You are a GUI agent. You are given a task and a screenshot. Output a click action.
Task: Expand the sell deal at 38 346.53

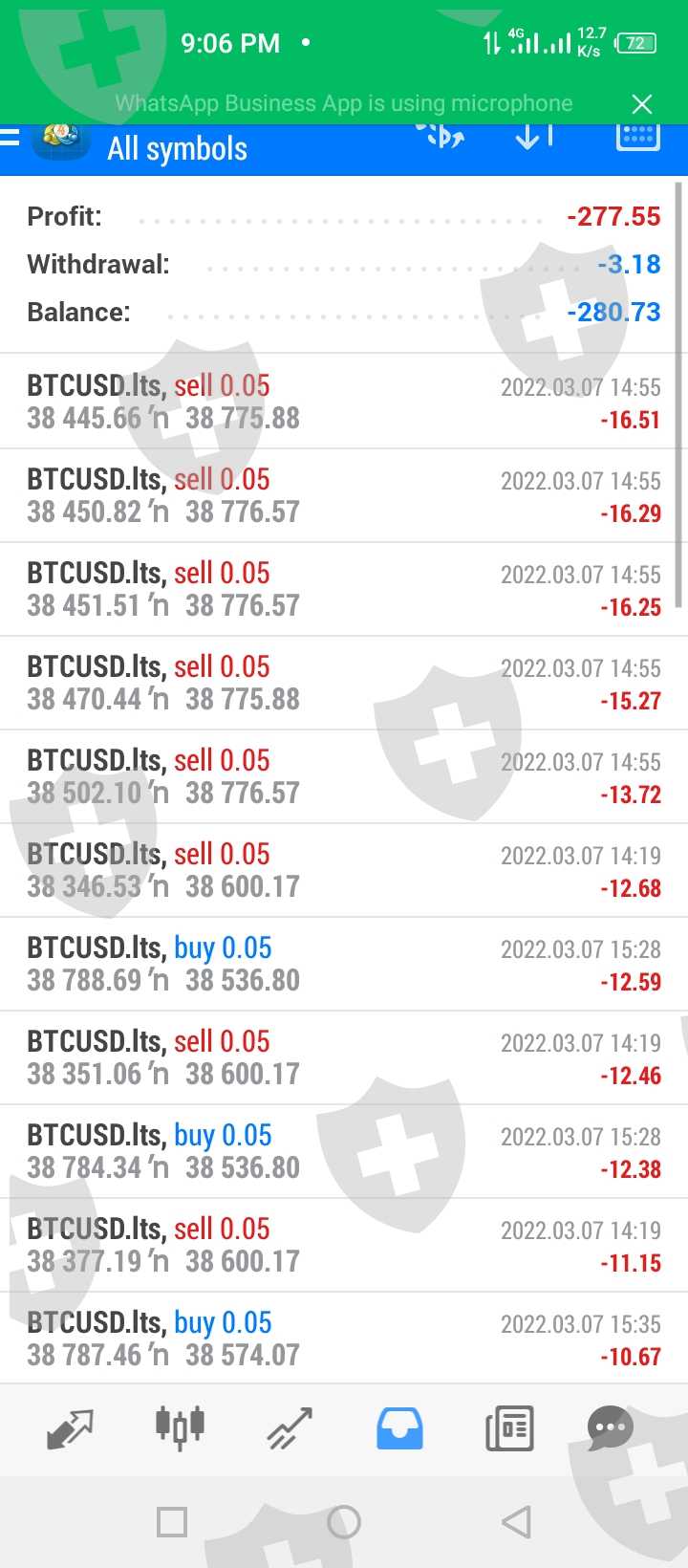pos(344,870)
